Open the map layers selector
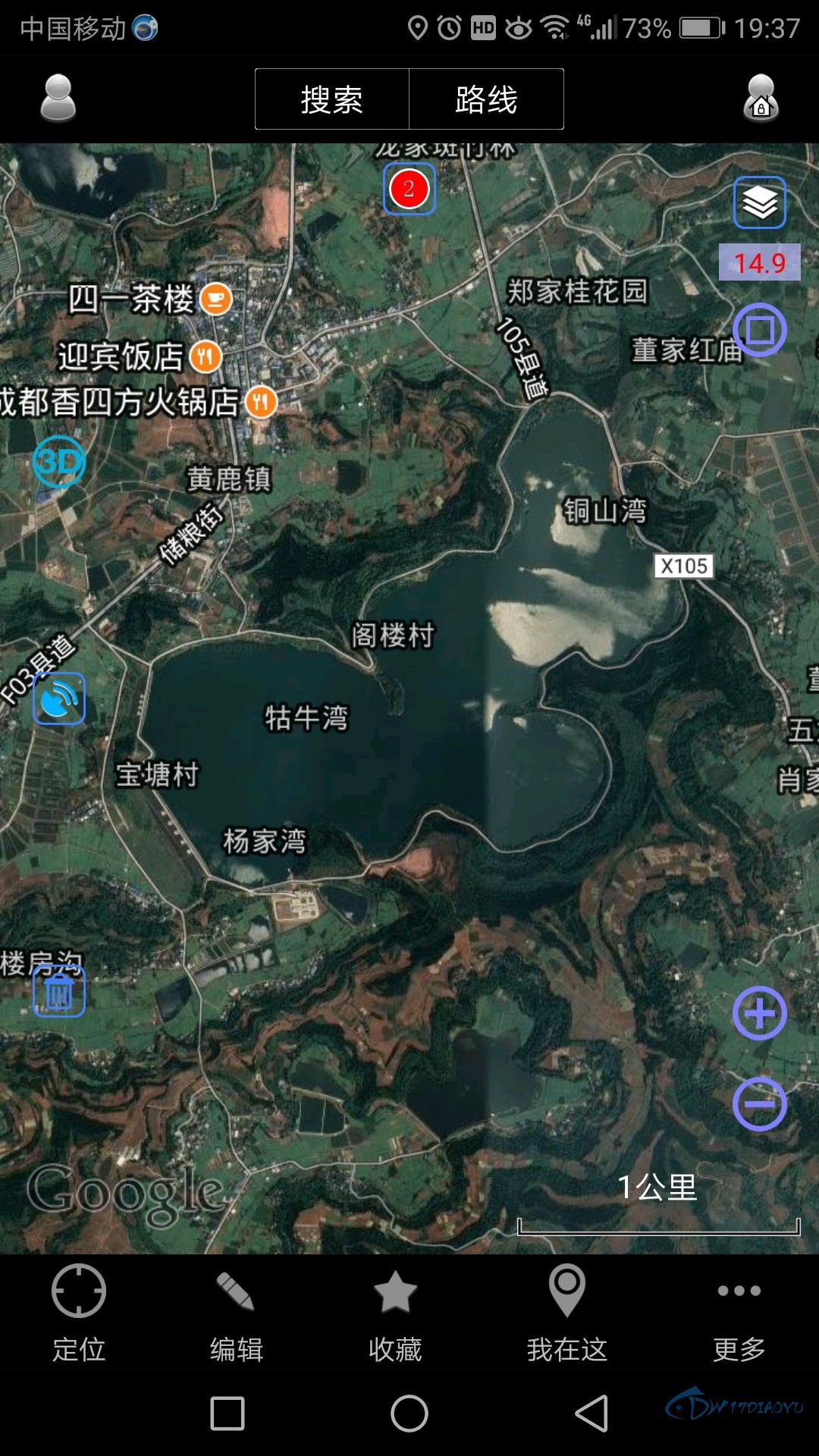819x1456 pixels. [x=759, y=202]
